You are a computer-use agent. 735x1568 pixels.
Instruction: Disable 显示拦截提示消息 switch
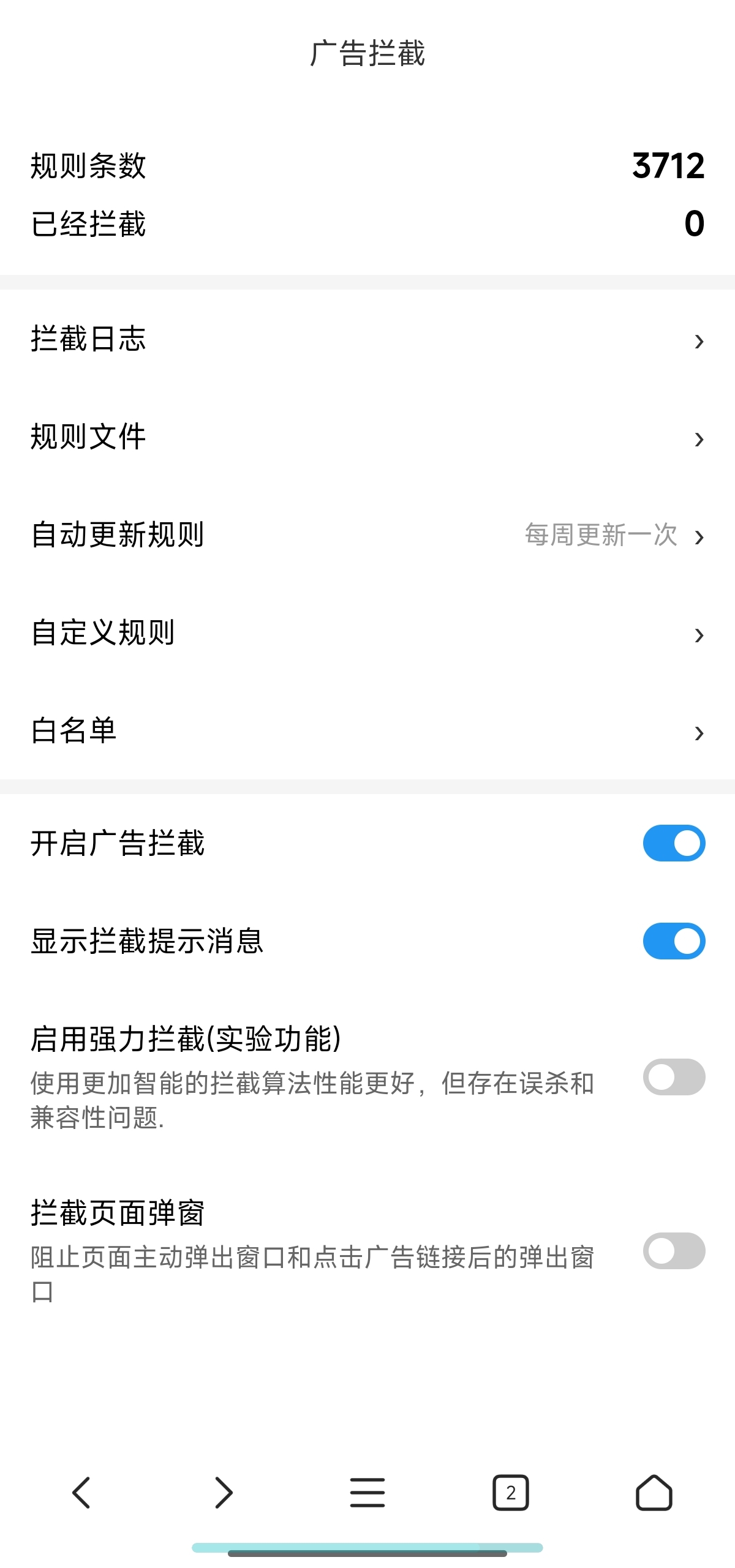point(674,941)
